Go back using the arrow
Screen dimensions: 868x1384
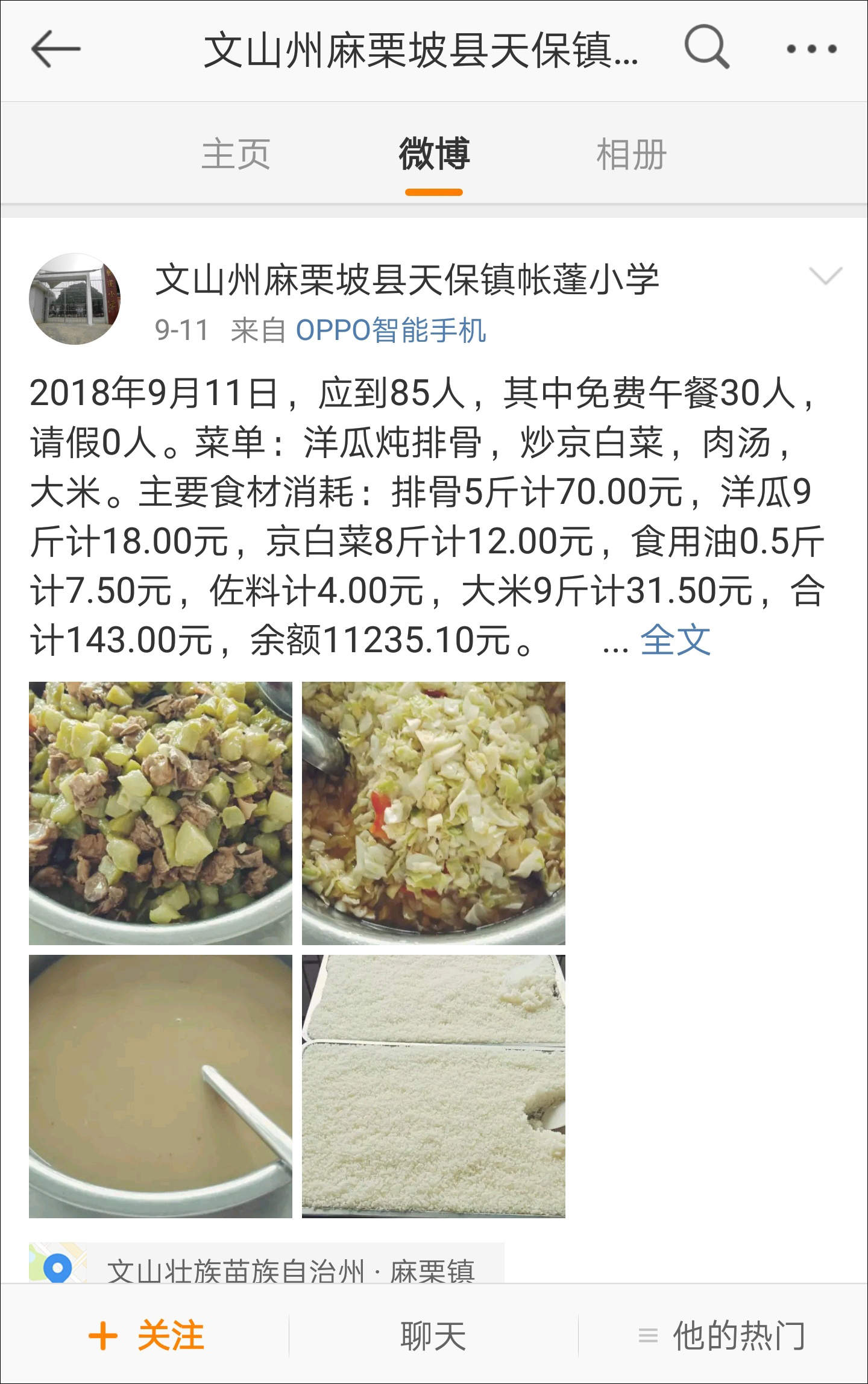tap(55, 49)
